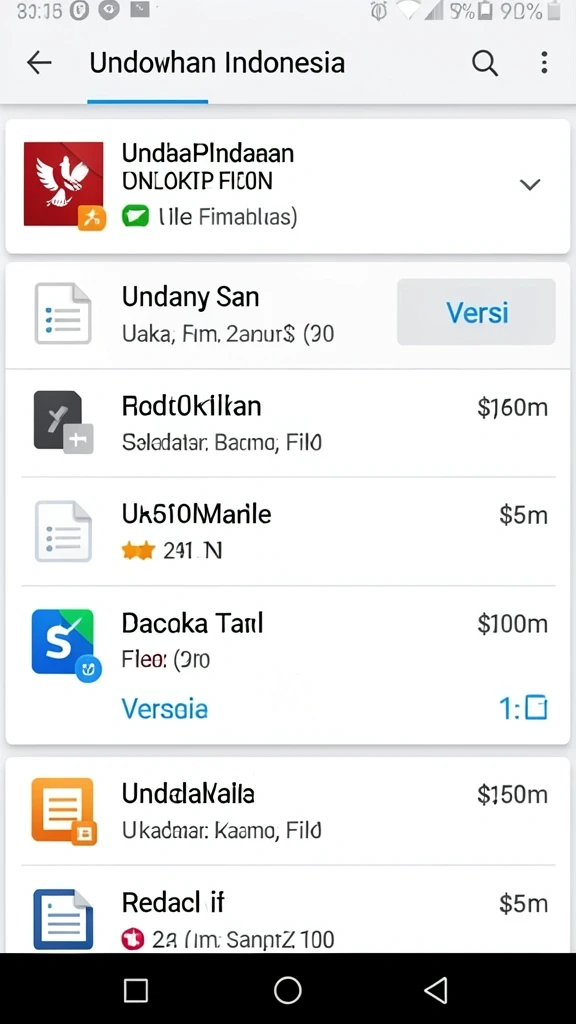Tap the Versi button
The width and height of the screenshot is (576, 1024).
tap(476, 312)
